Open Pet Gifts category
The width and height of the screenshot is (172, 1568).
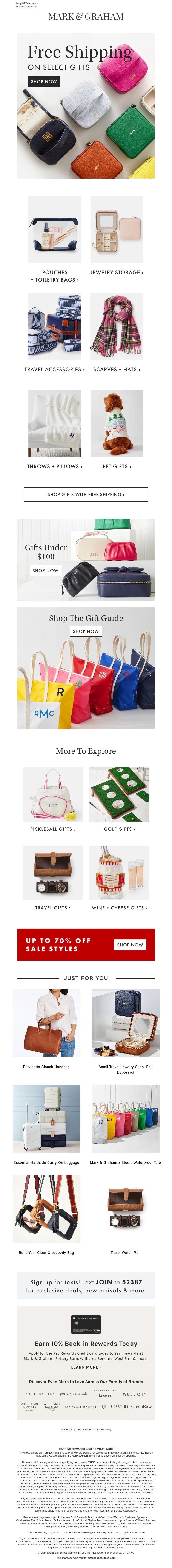(117, 466)
